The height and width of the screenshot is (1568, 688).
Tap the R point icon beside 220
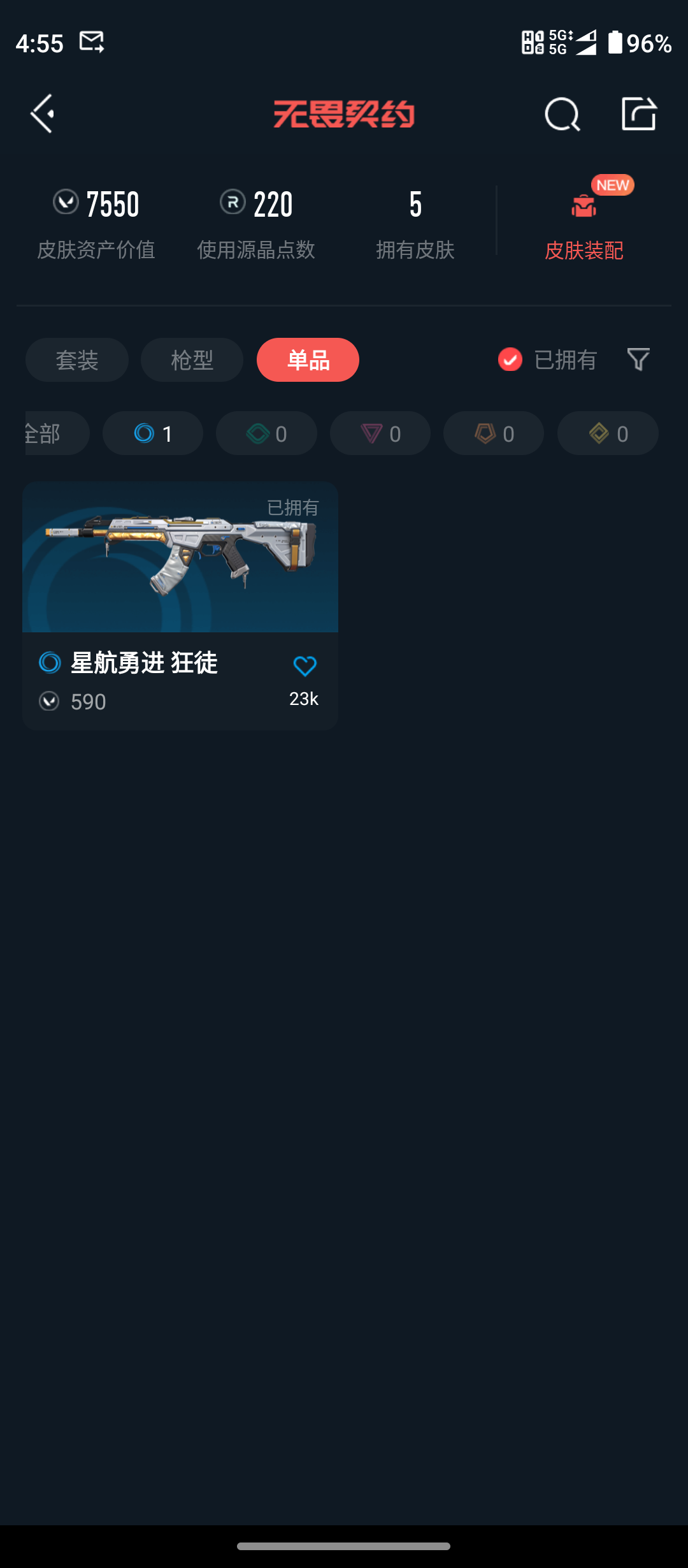point(232,201)
